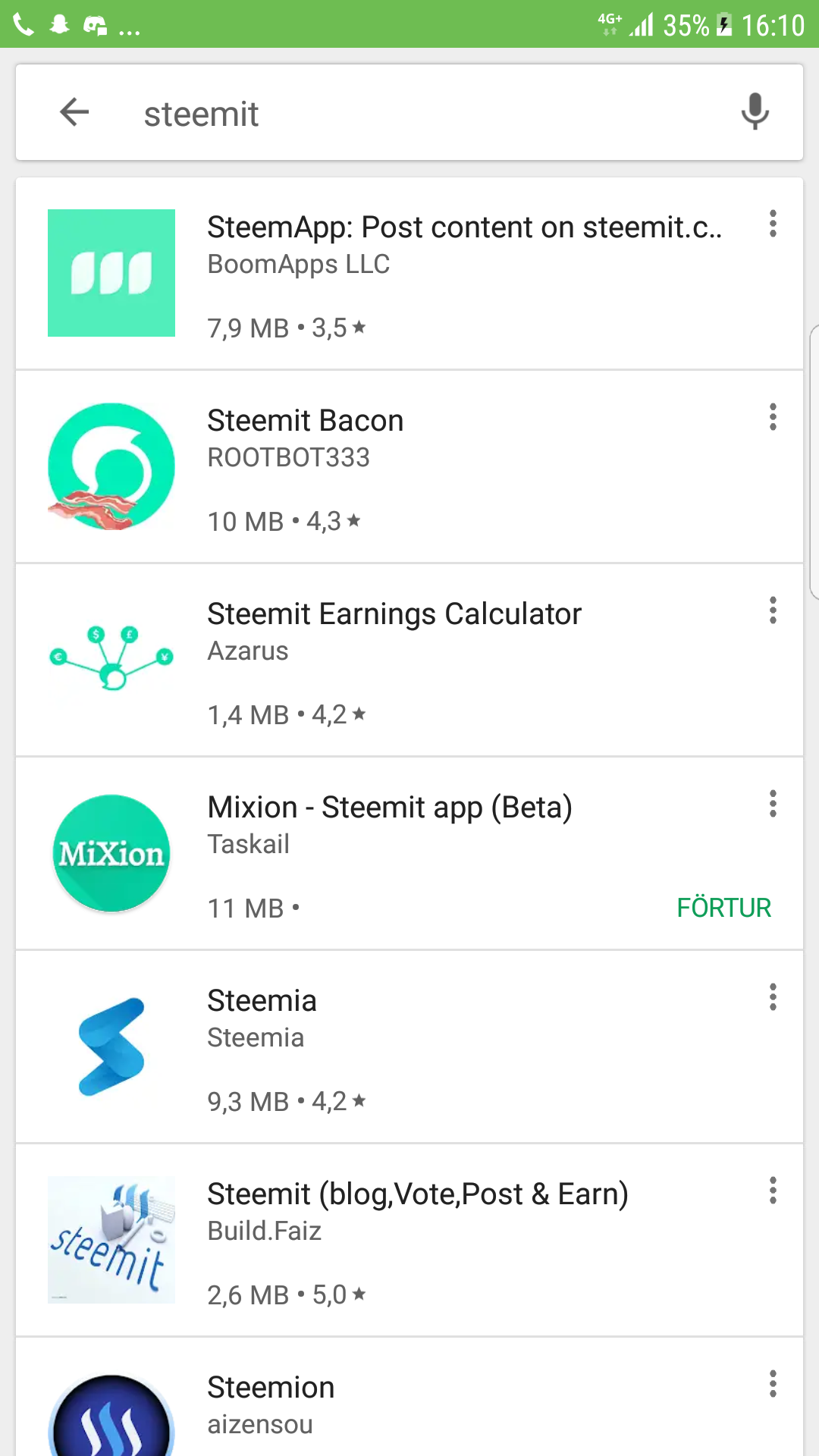The width and height of the screenshot is (819, 1456).
Task: Open the Snapchat icon in the status bar
Action: coord(60,25)
